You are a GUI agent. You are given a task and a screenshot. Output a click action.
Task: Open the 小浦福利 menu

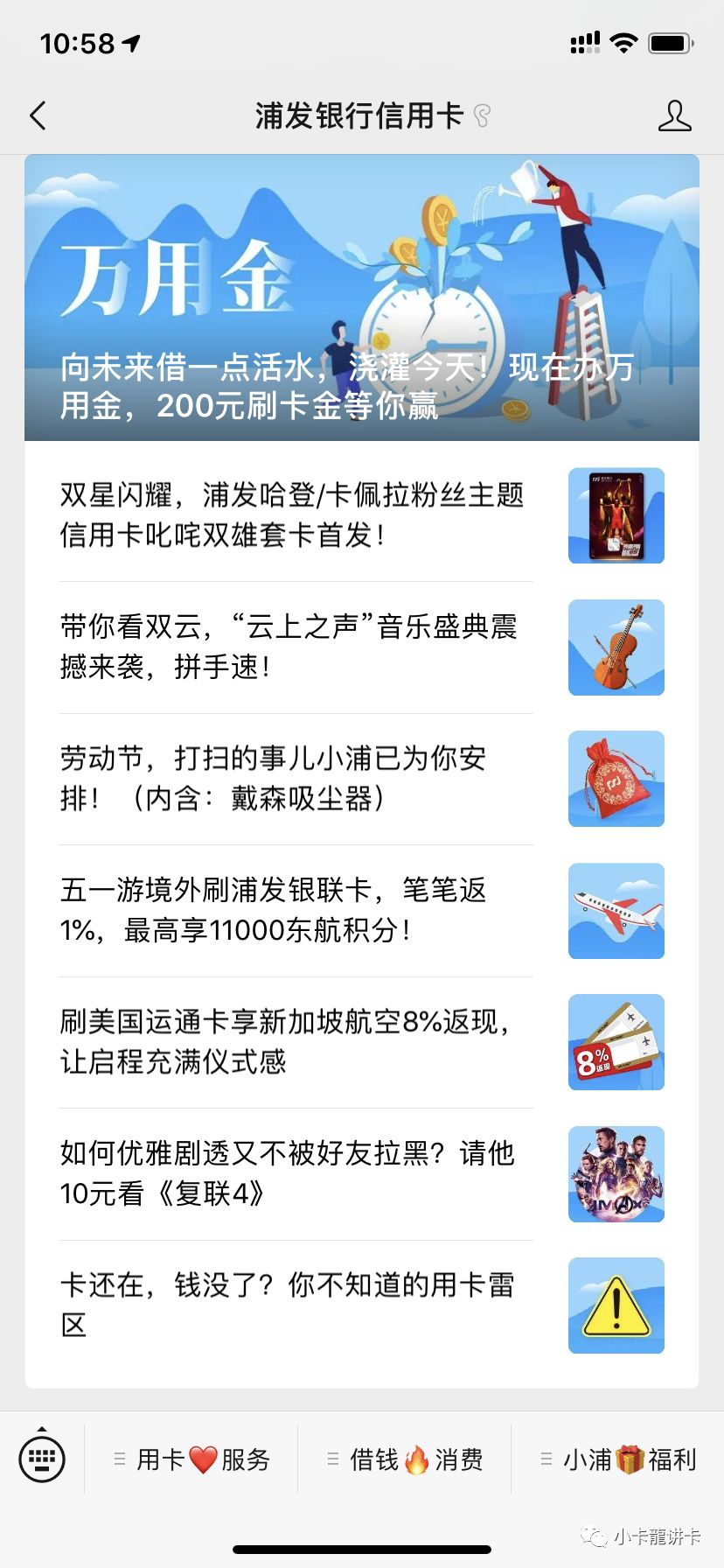[618, 1459]
